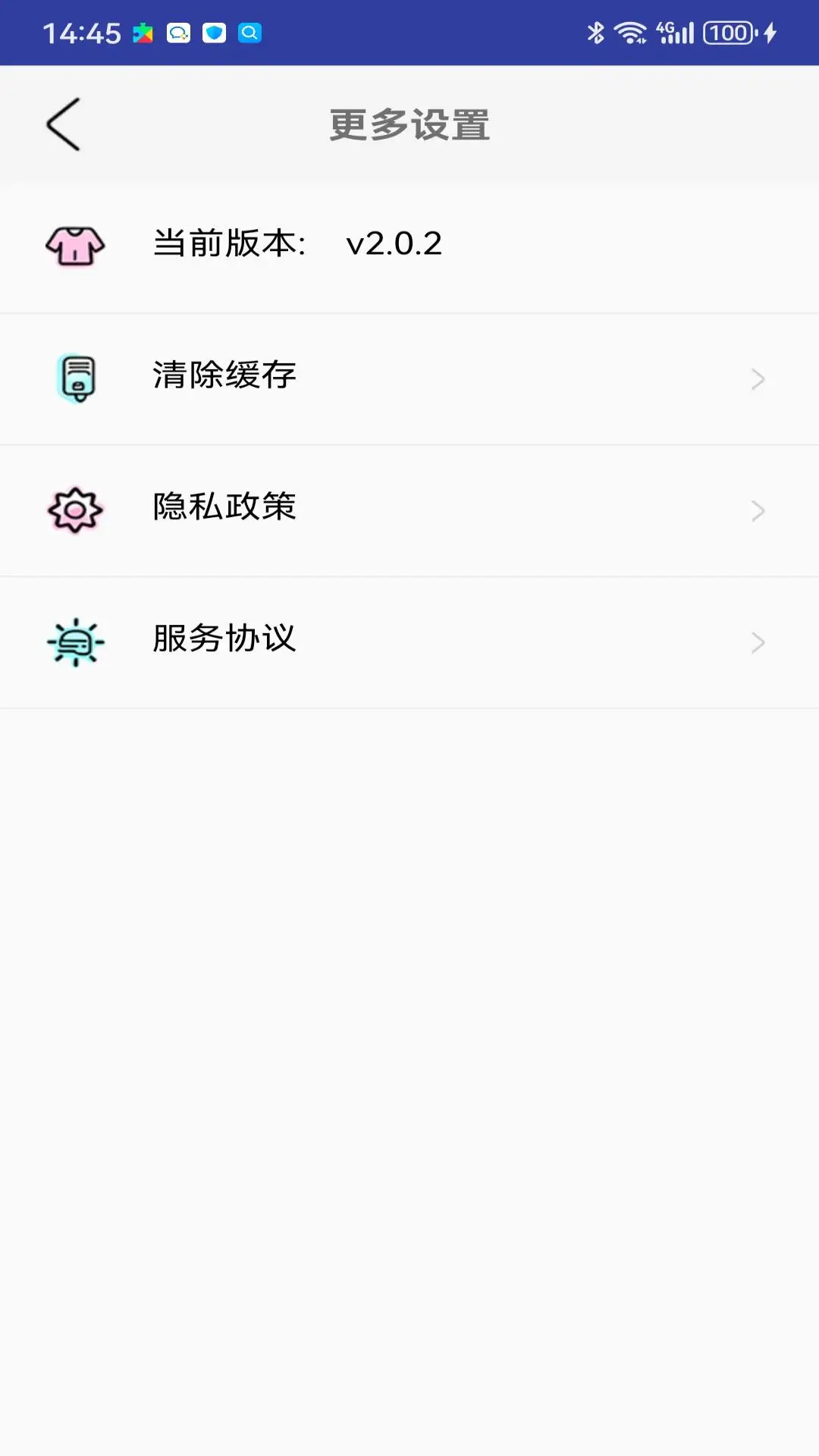
Task: Open the 清除缓存 option
Action: pos(224,375)
